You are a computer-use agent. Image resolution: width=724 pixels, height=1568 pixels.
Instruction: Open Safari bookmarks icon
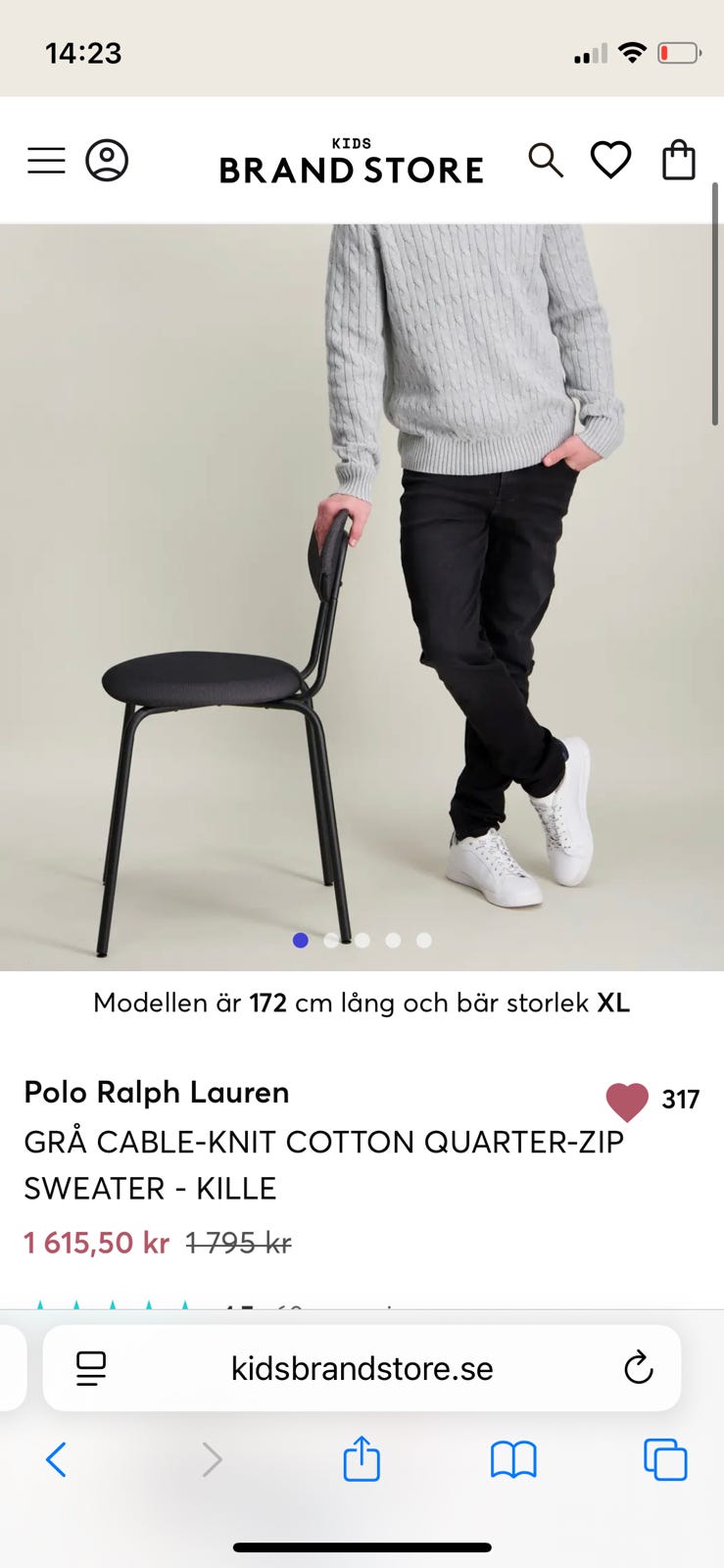click(x=512, y=1459)
